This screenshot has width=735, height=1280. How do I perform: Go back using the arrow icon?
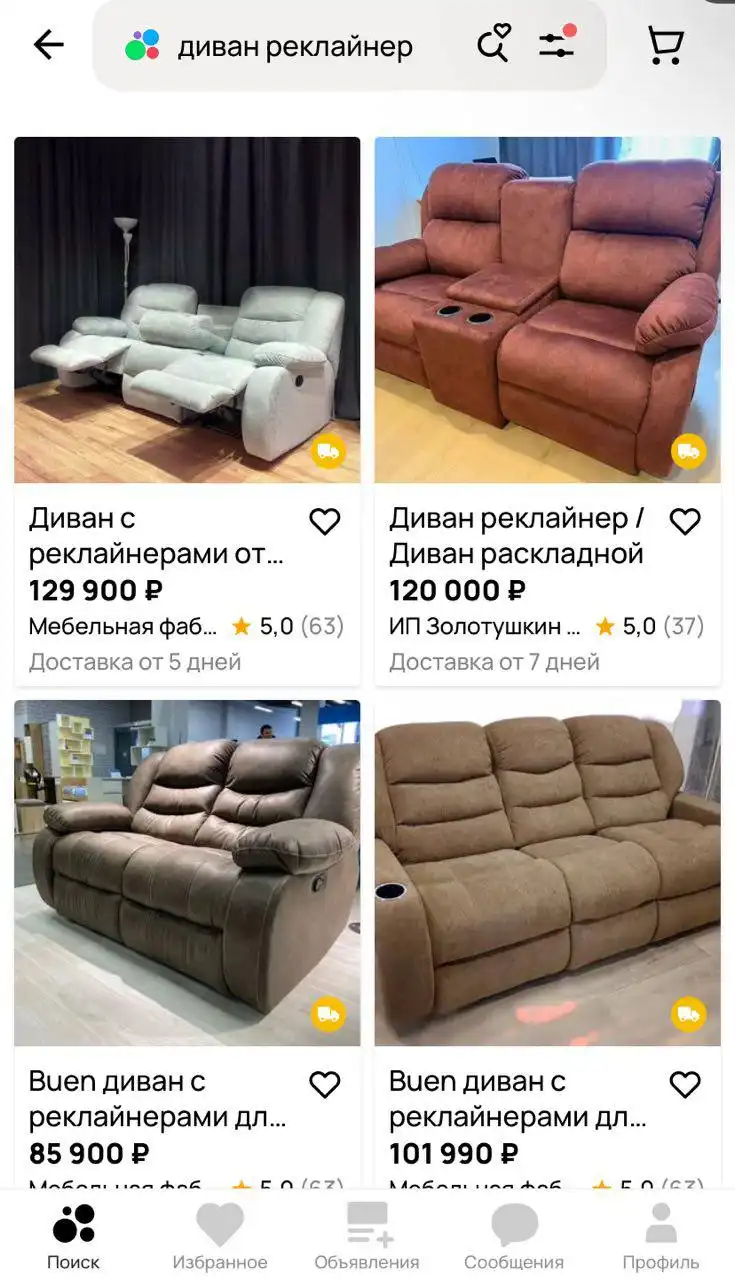pos(48,45)
